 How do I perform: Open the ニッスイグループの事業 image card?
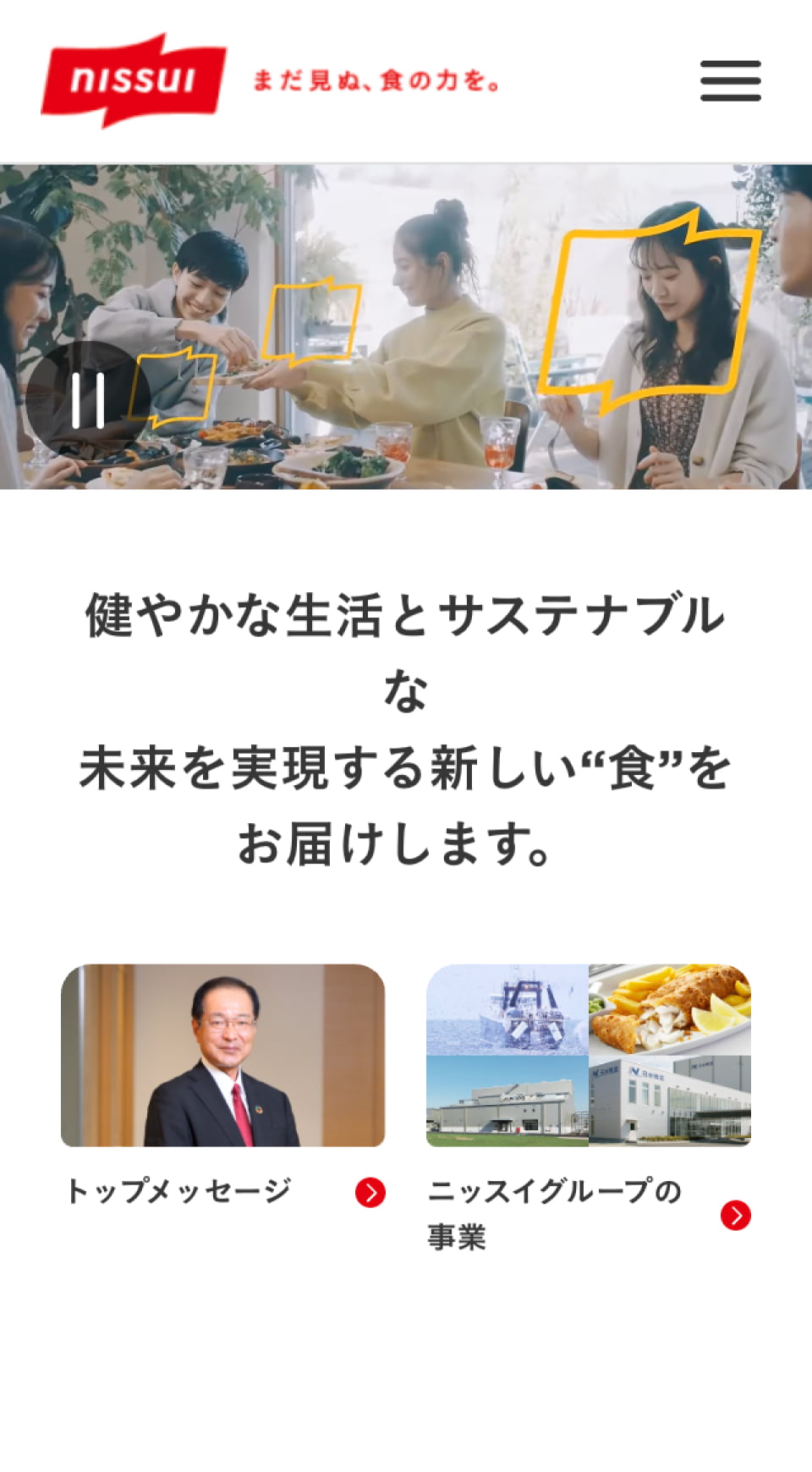pyautogui.click(x=588, y=1055)
